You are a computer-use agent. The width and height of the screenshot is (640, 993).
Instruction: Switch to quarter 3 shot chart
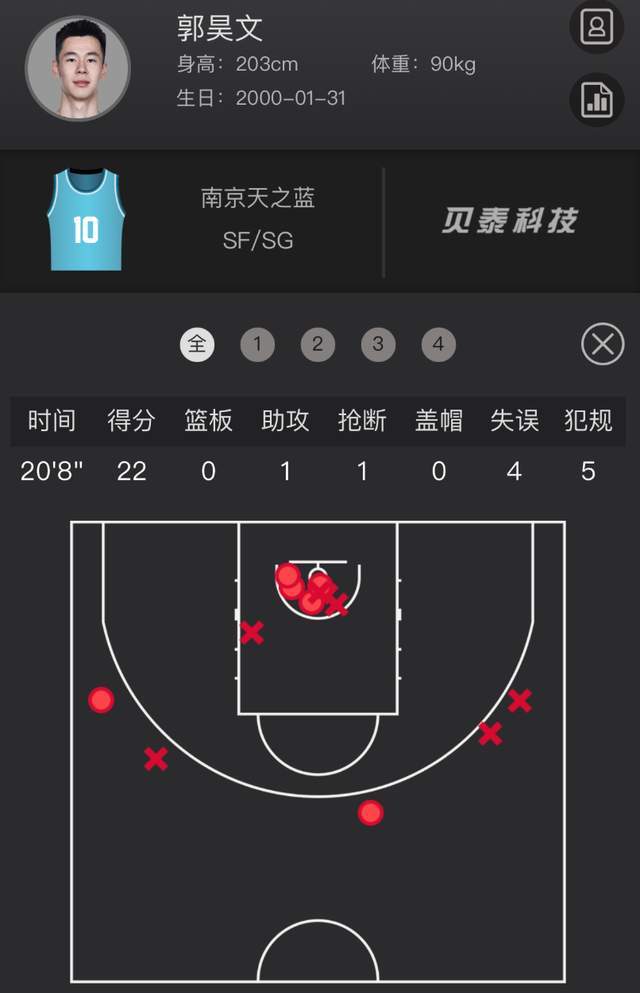pos(377,345)
